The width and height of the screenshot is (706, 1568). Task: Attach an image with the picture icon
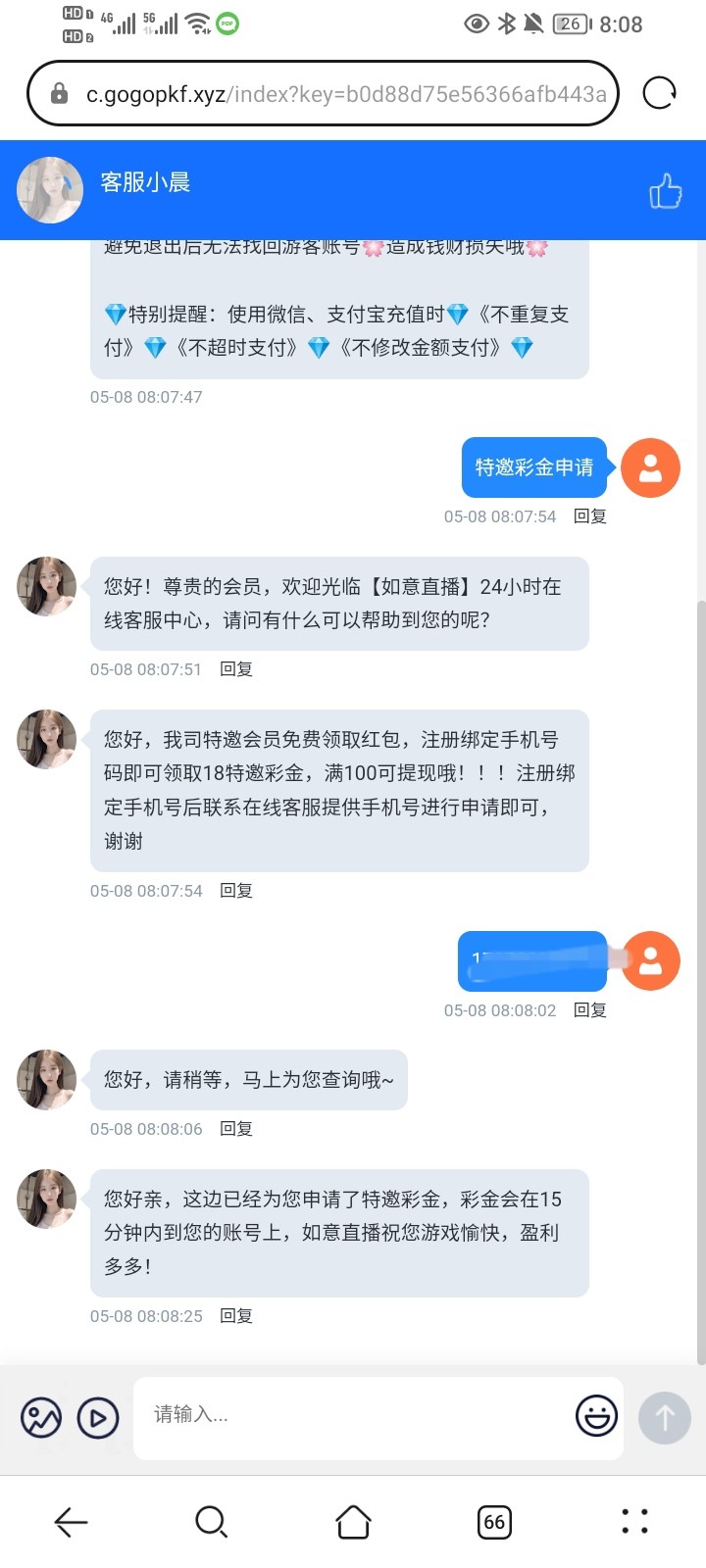tap(41, 1417)
